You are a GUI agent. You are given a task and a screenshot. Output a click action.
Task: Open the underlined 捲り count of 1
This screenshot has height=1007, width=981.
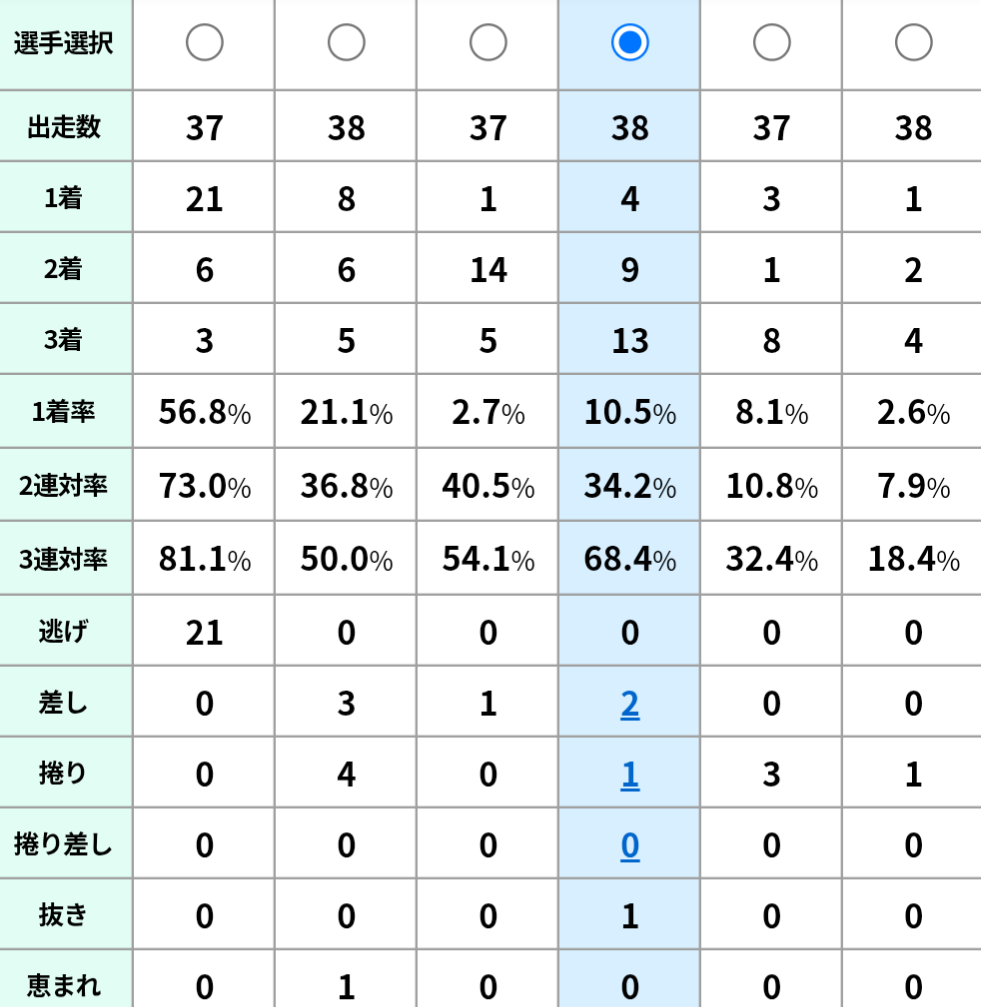[630, 775]
